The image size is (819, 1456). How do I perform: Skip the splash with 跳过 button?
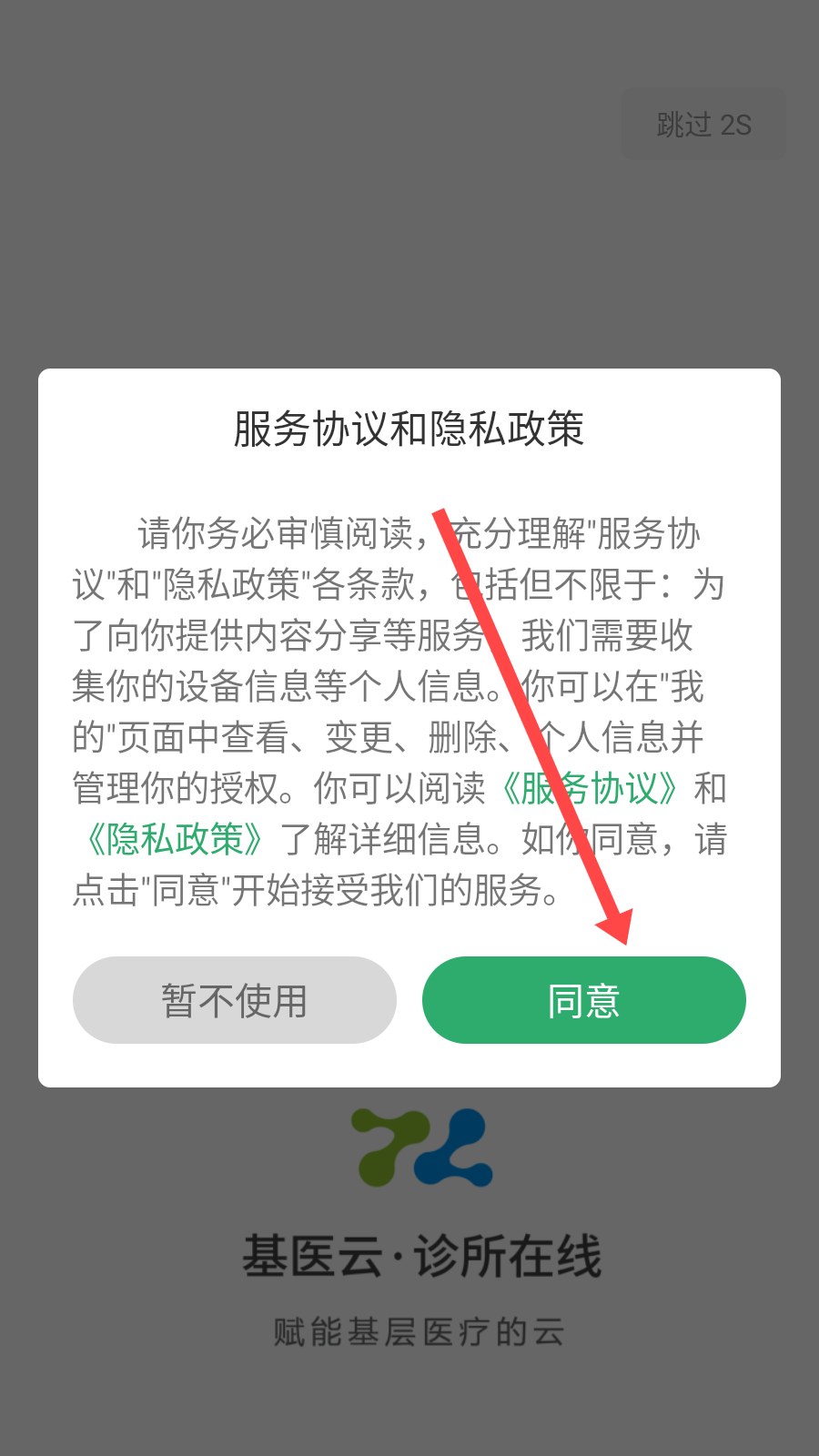[x=703, y=125]
